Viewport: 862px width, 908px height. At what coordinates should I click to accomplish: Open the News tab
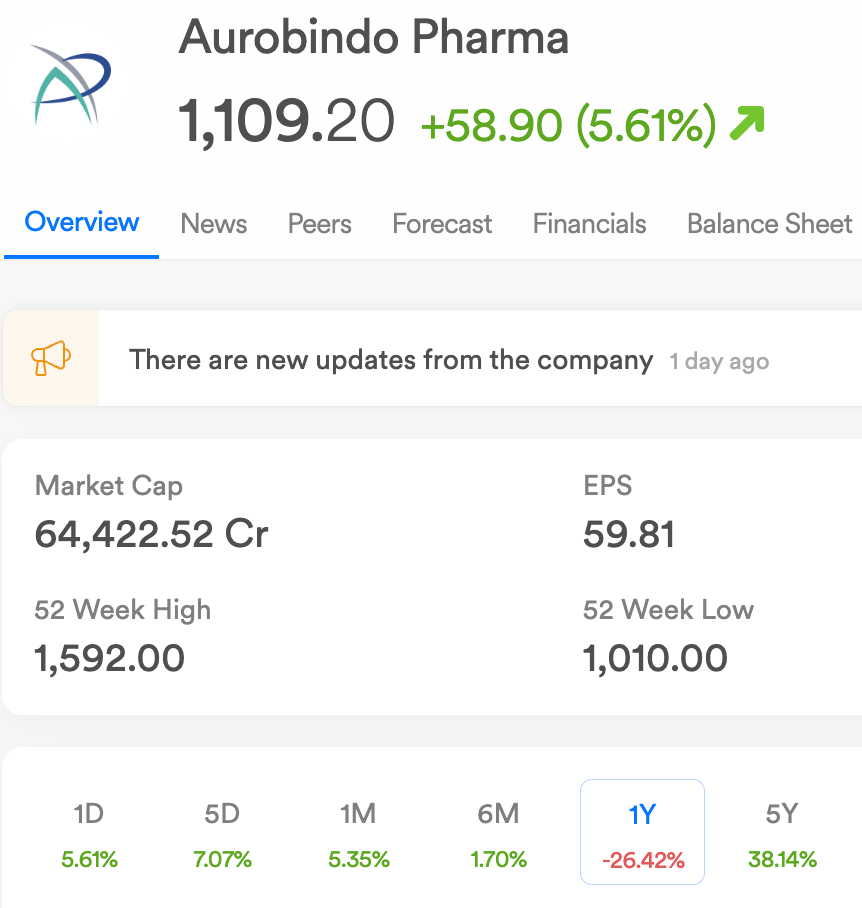213,223
